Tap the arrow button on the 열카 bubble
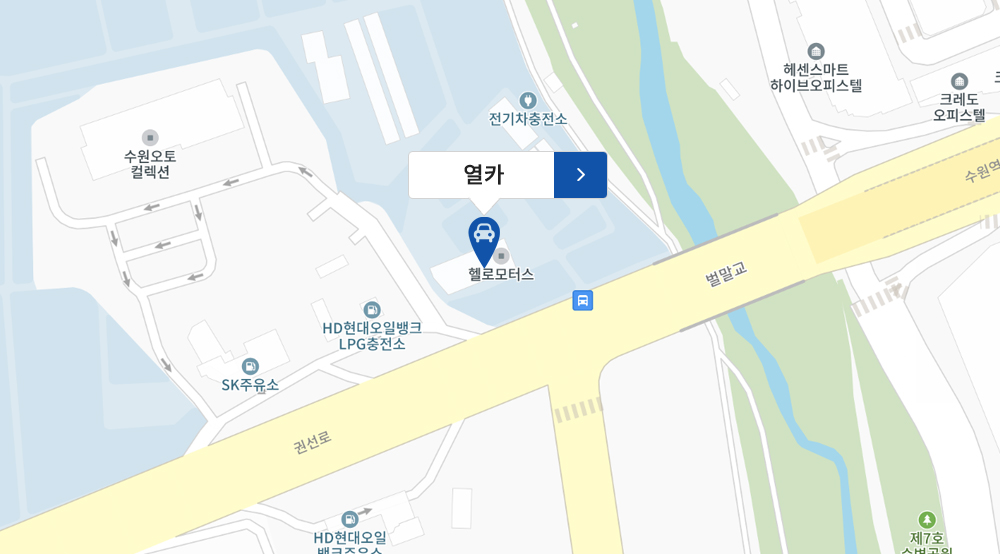 pos(580,175)
